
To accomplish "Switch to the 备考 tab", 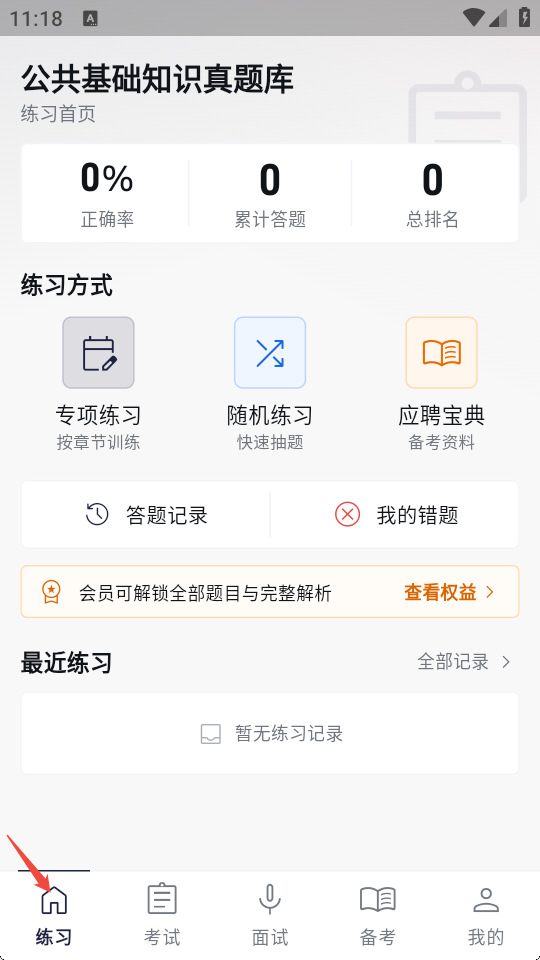I will click(378, 915).
